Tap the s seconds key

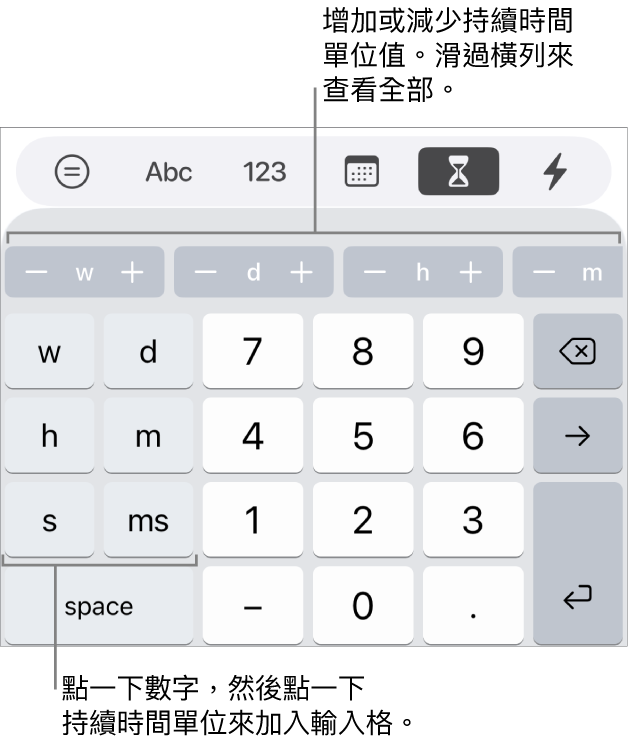[x=49, y=520]
